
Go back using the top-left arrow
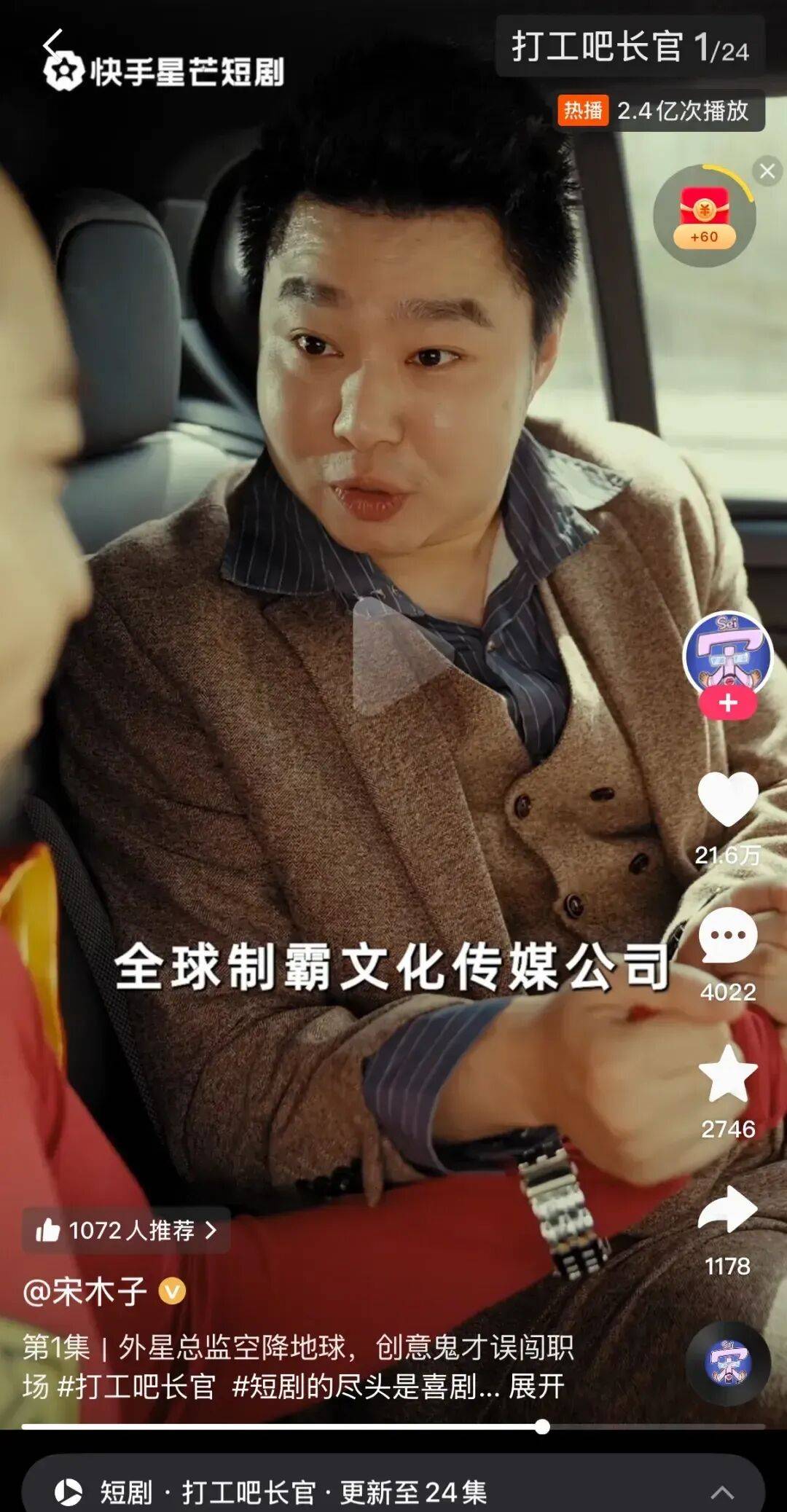[x=52, y=44]
